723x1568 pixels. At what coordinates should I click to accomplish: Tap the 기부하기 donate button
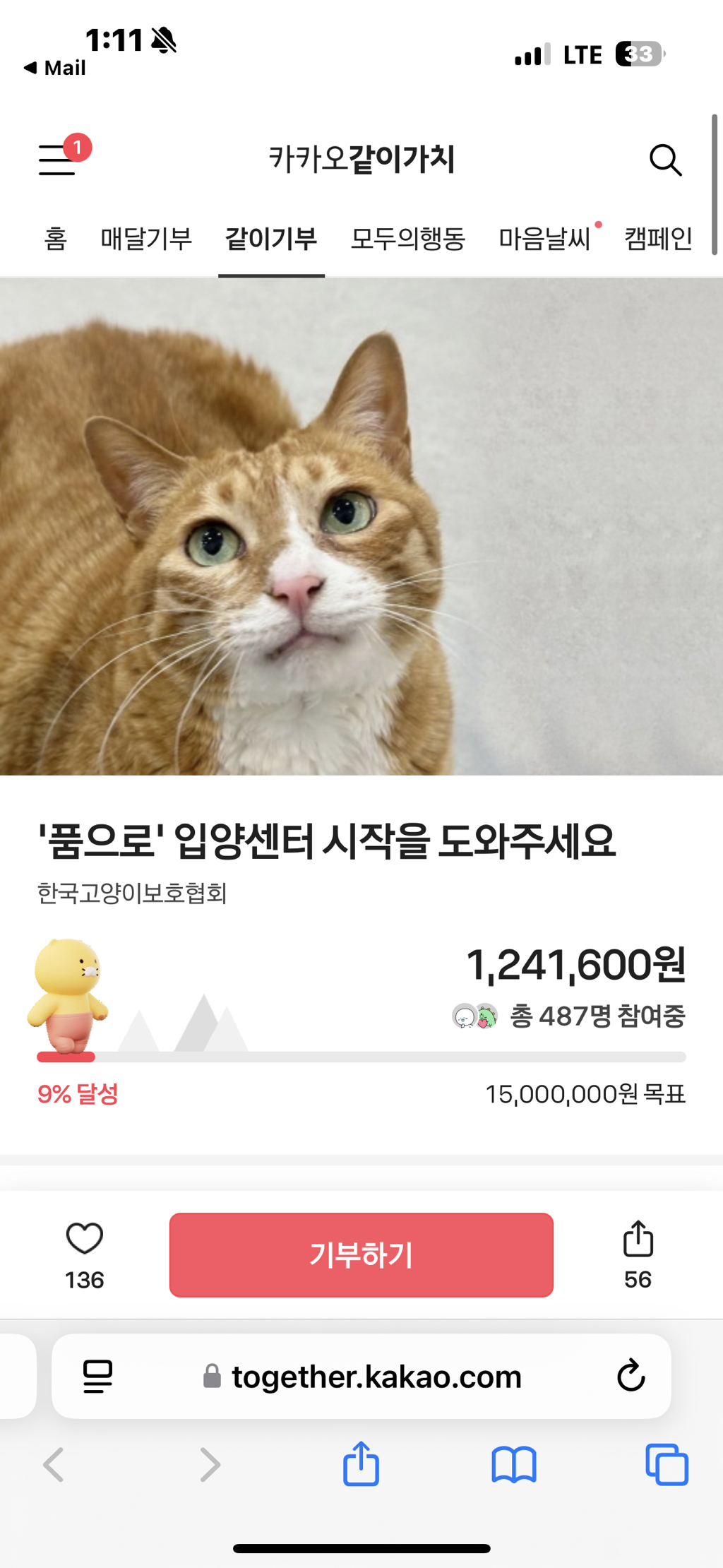(361, 1254)
